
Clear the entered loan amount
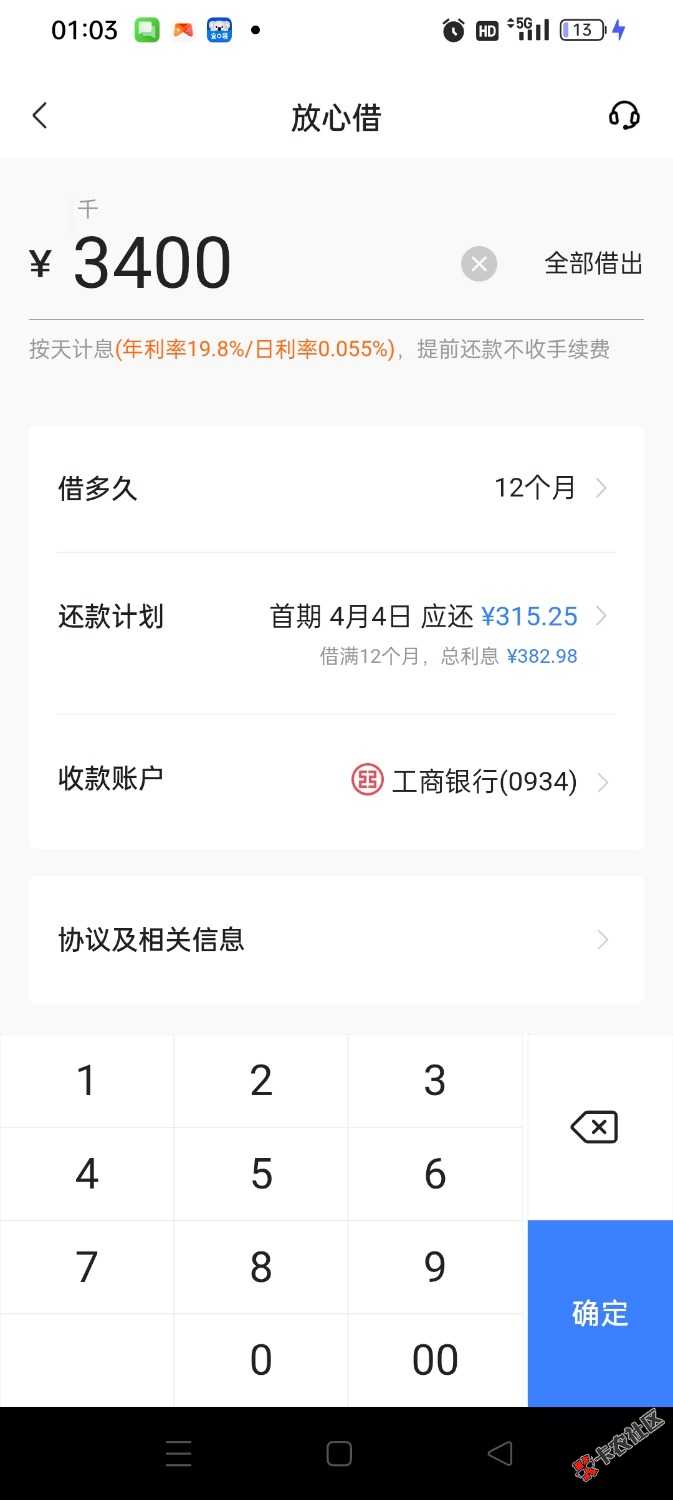tap(479, 264)
